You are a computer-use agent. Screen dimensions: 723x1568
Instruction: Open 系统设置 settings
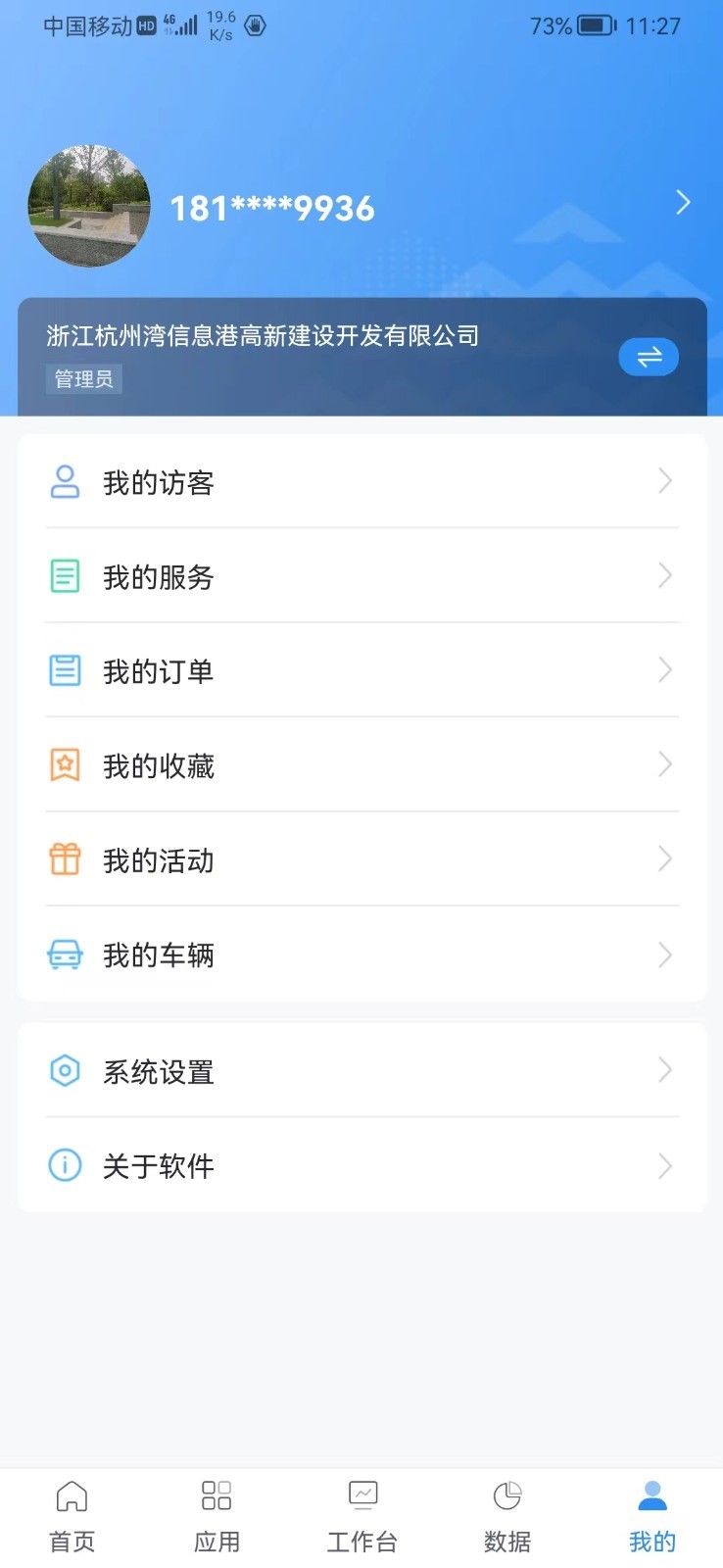(361, 1071)
